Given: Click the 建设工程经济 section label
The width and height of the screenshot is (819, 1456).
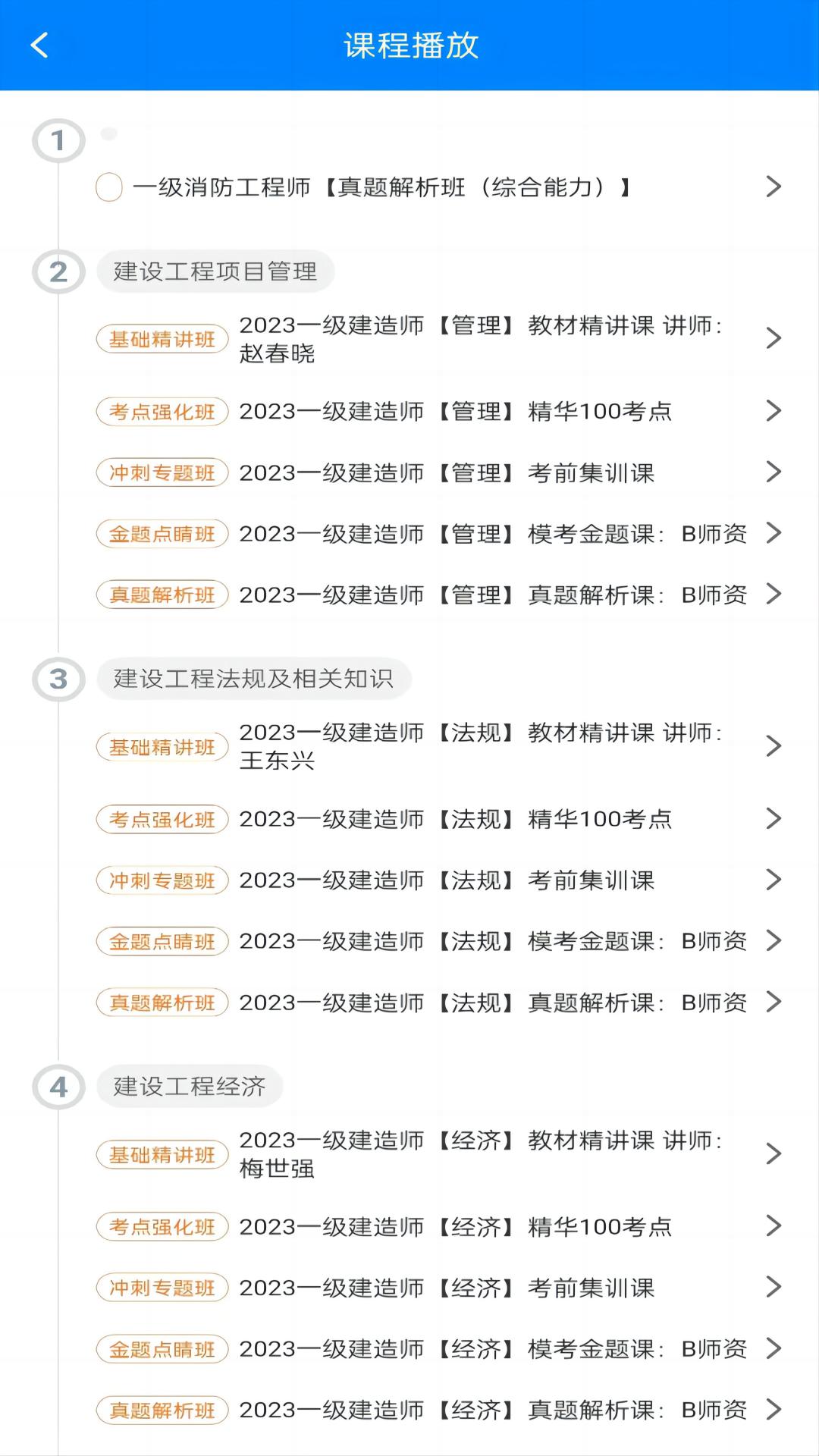Looking at the screenshot, I should (190, 1086).
